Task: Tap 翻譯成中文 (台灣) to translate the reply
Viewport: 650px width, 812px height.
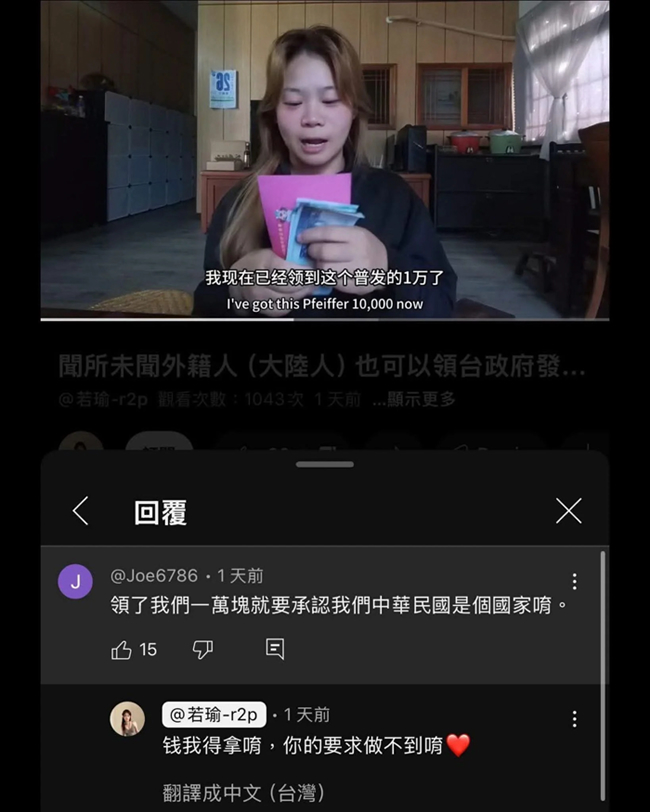Action: coord(243,793)
